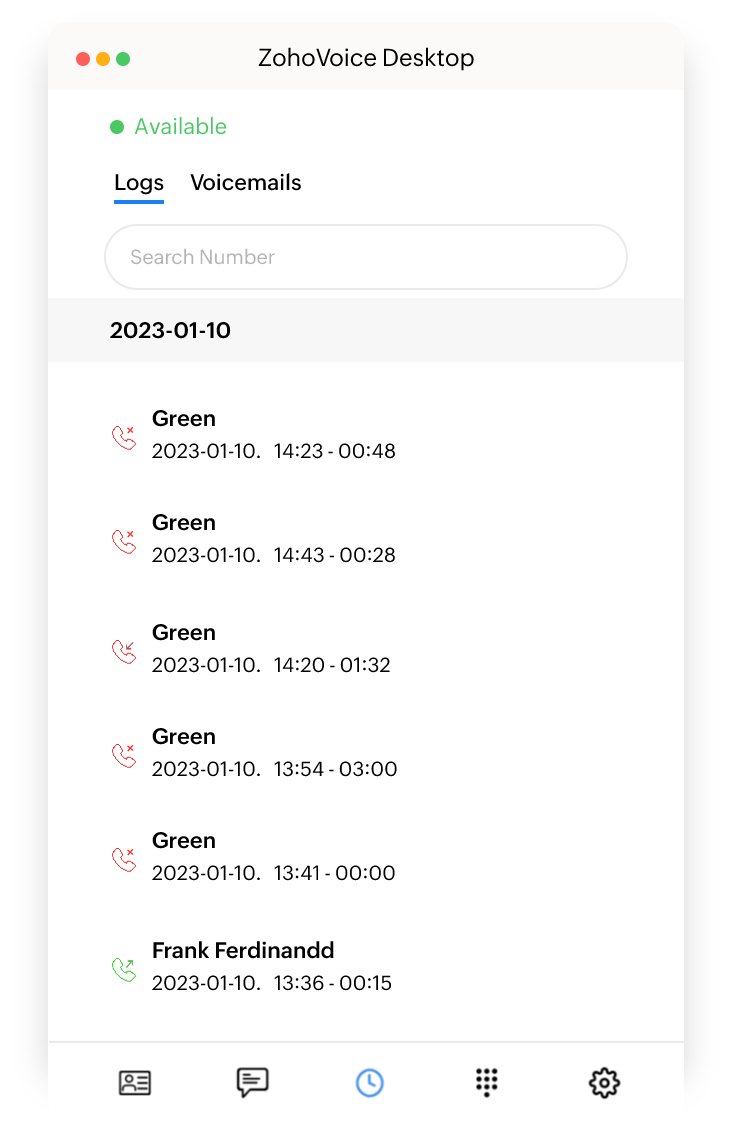Open the Green call logged at 13:54

273,752
